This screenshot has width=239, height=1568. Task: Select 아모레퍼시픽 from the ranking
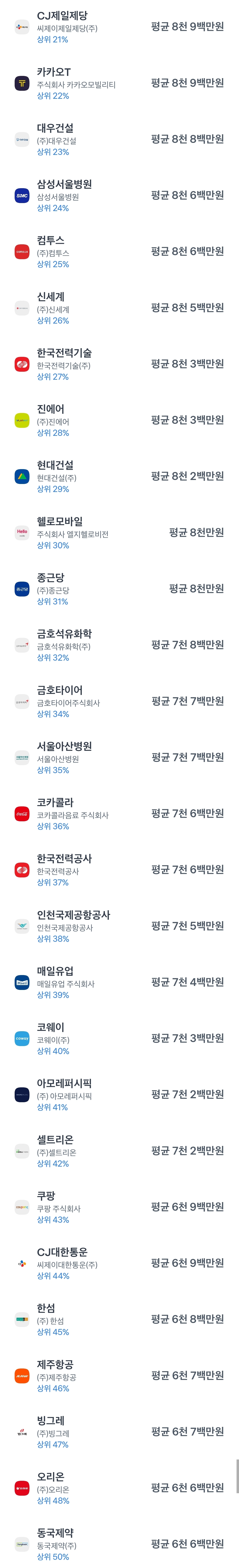pyautogui.click(x=119, y=1094)
